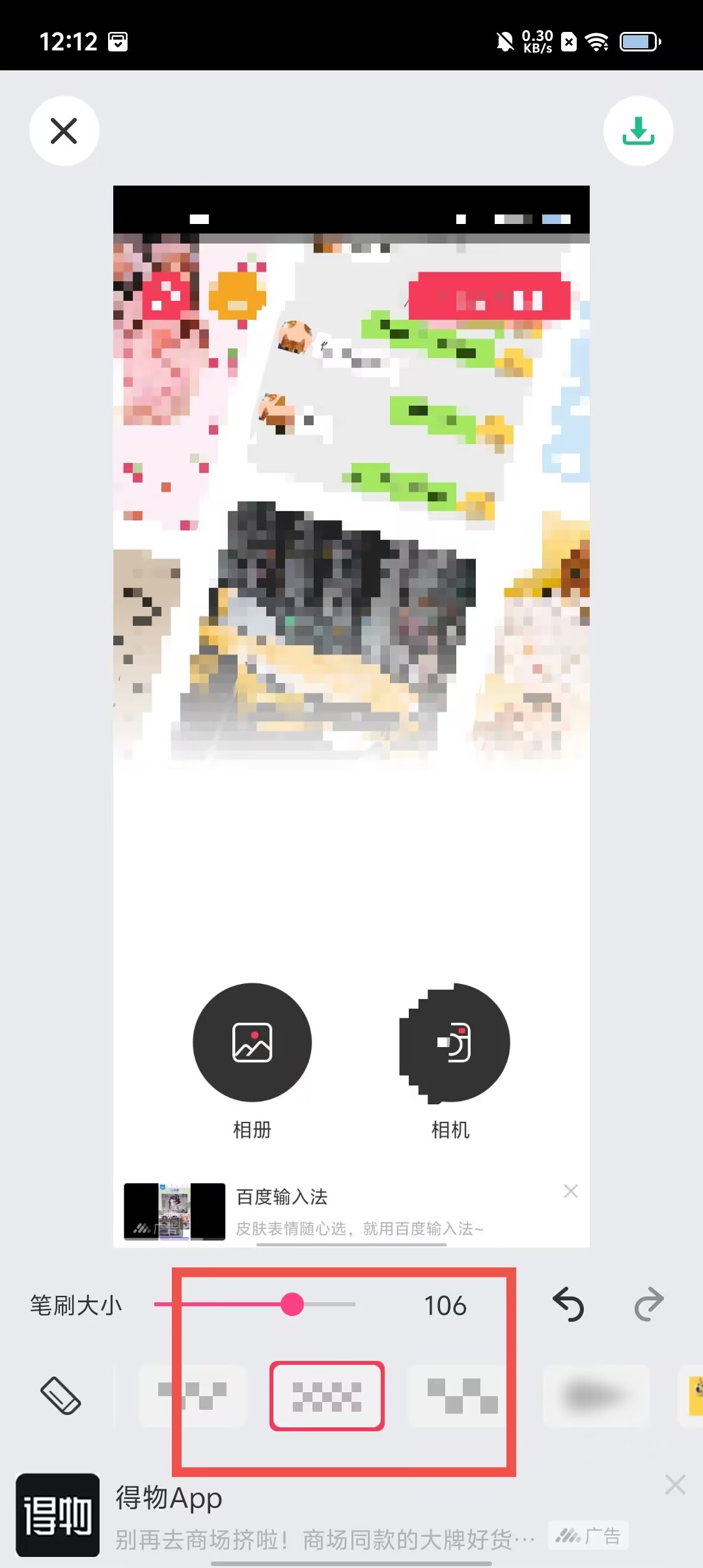Pick the large block mosaic style
Screen dimensions: 703x1568
[x=462, y=1395]
